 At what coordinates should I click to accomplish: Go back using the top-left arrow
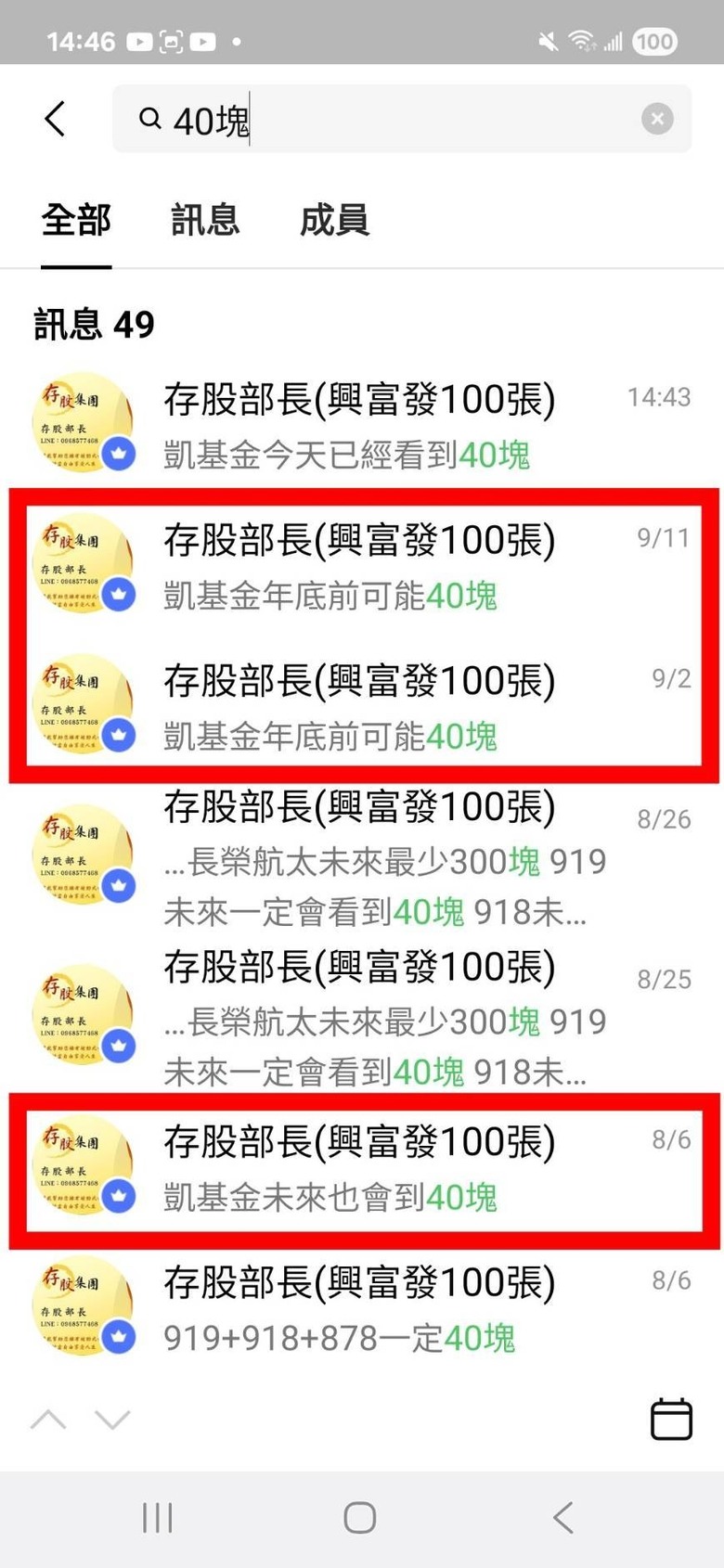55,119
